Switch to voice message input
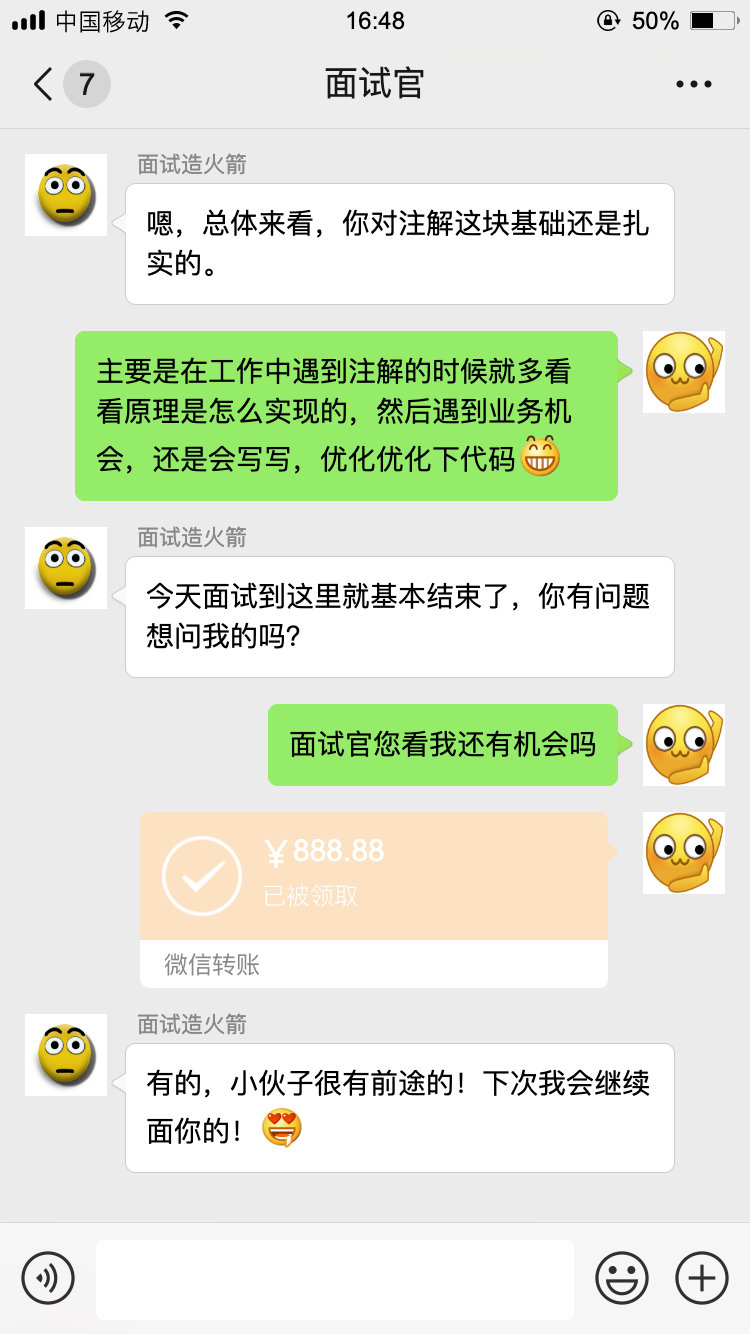 [x=48, y=1278]
